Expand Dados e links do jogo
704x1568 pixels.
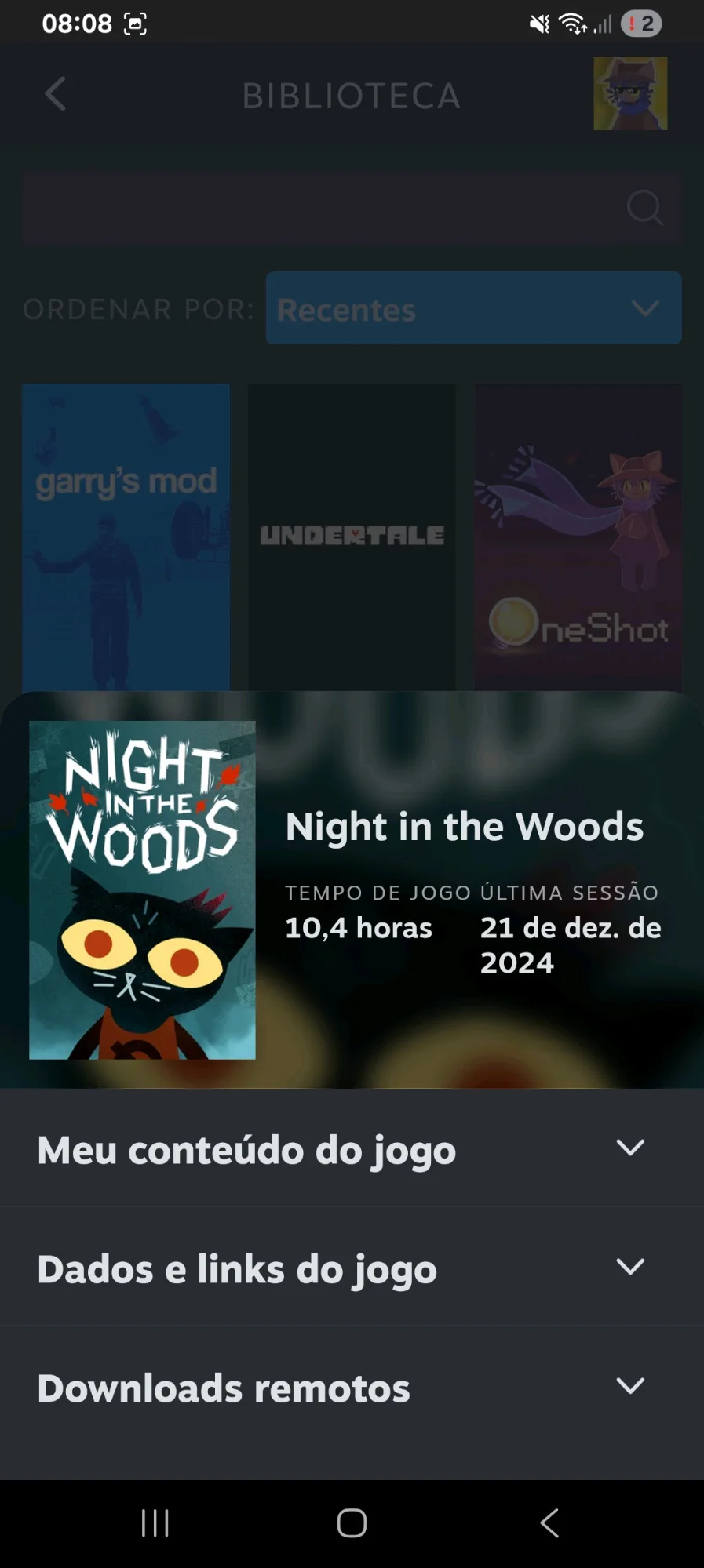coord(352,1267)
